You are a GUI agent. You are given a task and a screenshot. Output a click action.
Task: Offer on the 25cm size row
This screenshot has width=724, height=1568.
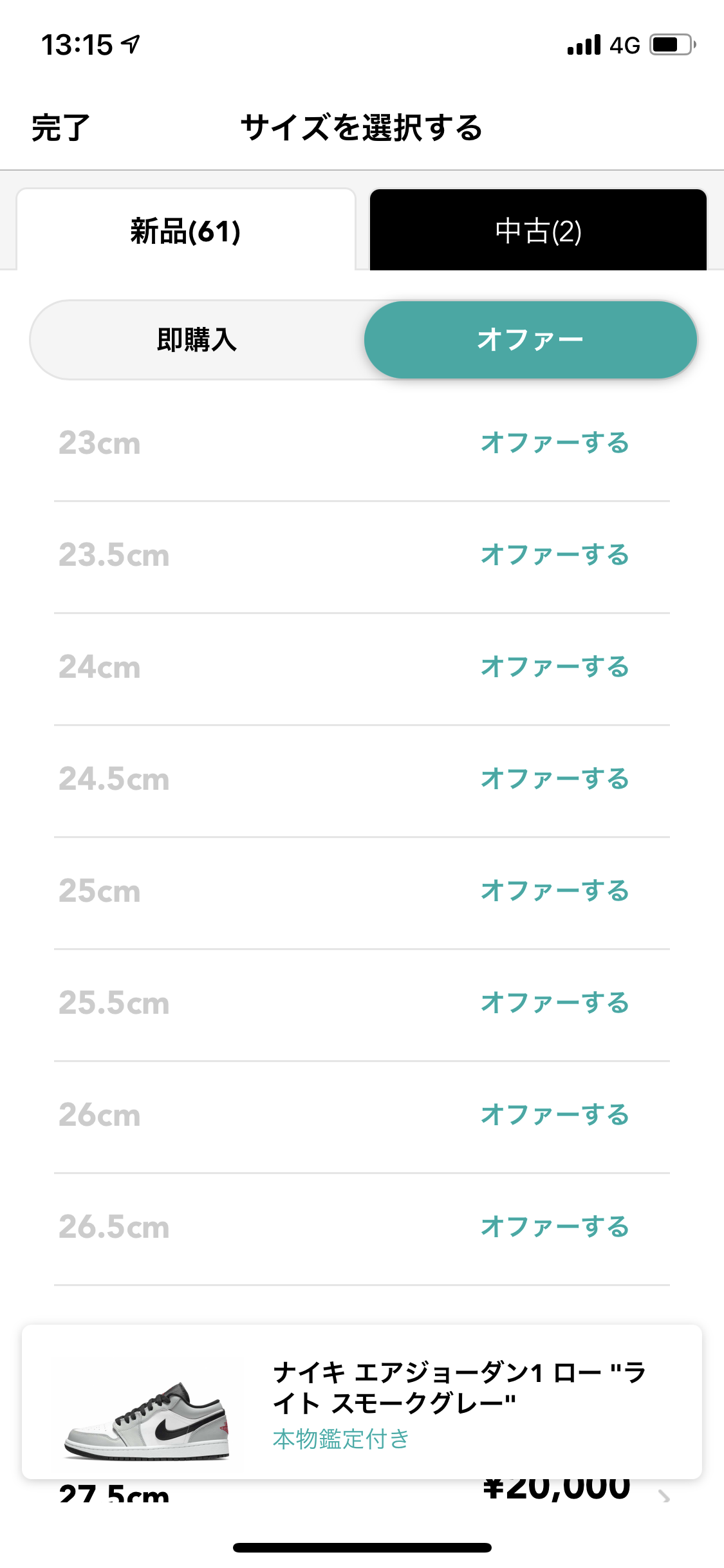tap(555, 891)
